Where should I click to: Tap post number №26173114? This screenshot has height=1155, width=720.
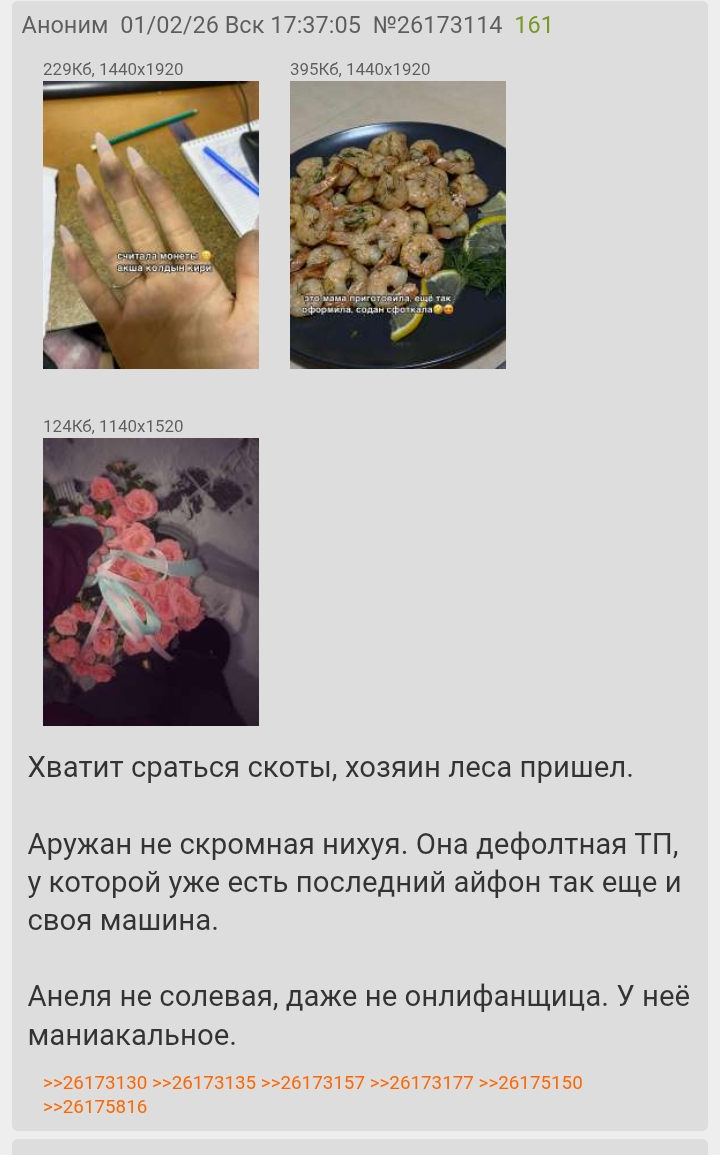pyautogui.click(x=437, y=25)
